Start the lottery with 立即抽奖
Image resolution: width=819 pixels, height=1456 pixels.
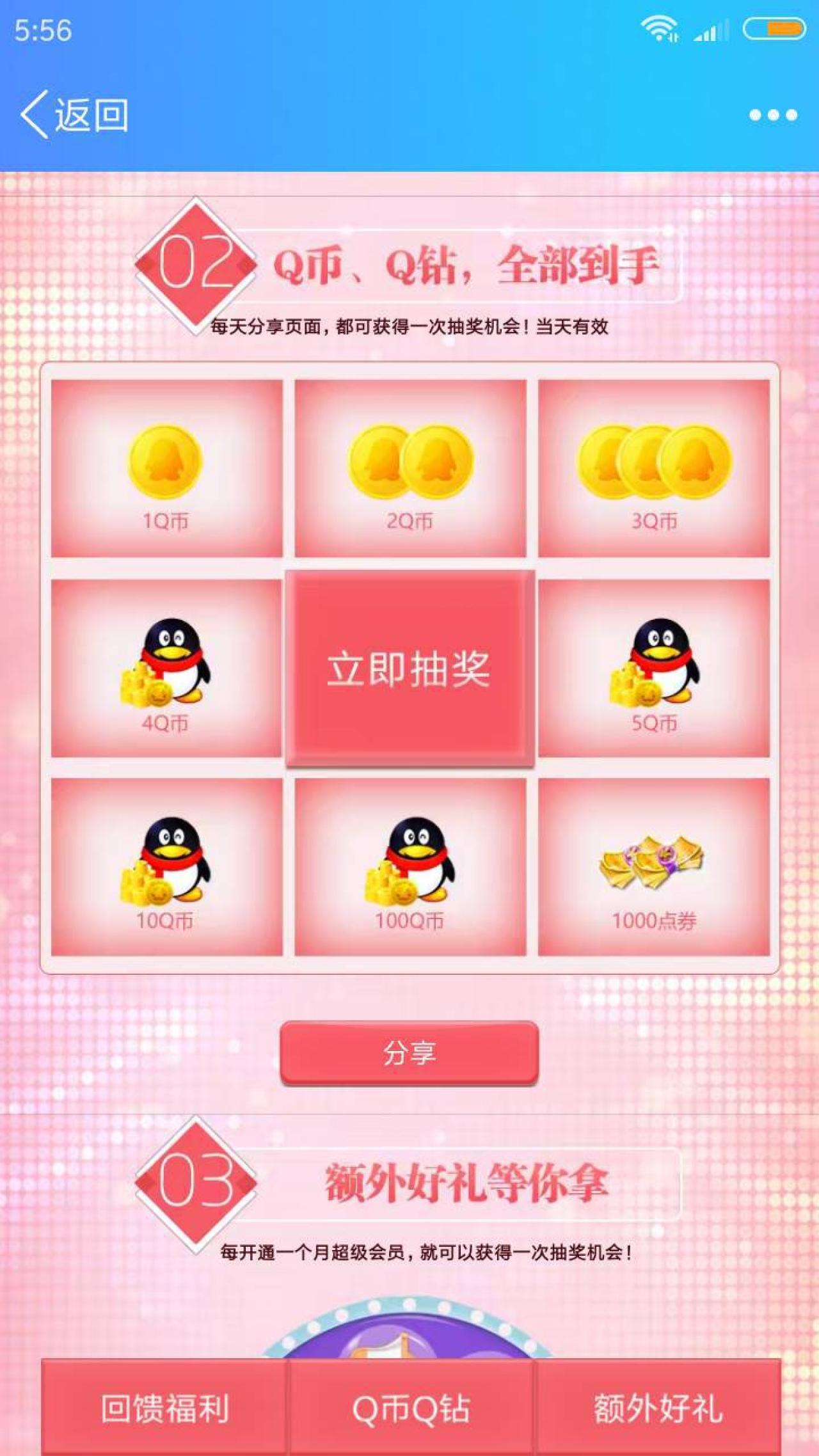[409, 669]
